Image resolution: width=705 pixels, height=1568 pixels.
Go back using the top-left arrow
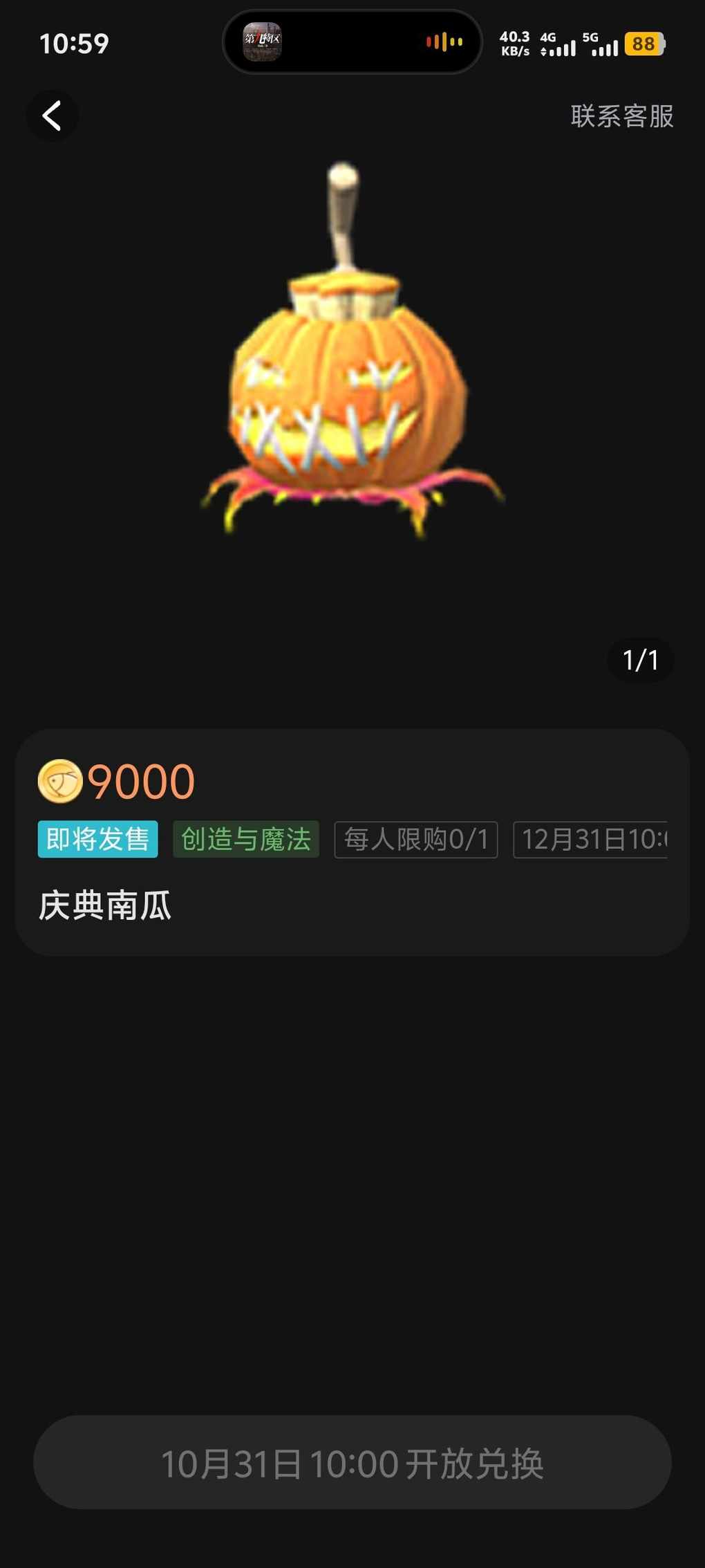(52, 116)
